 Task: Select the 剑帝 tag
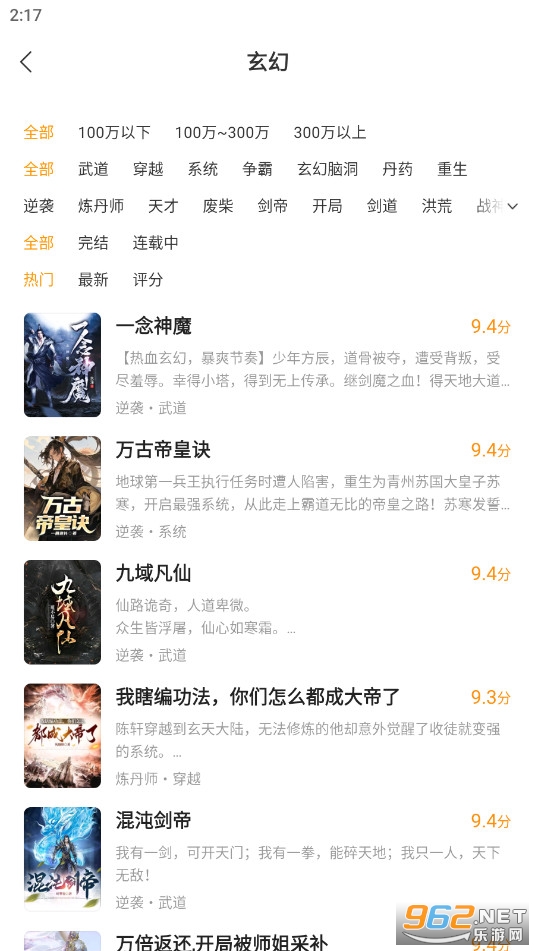tap(272, 206)
